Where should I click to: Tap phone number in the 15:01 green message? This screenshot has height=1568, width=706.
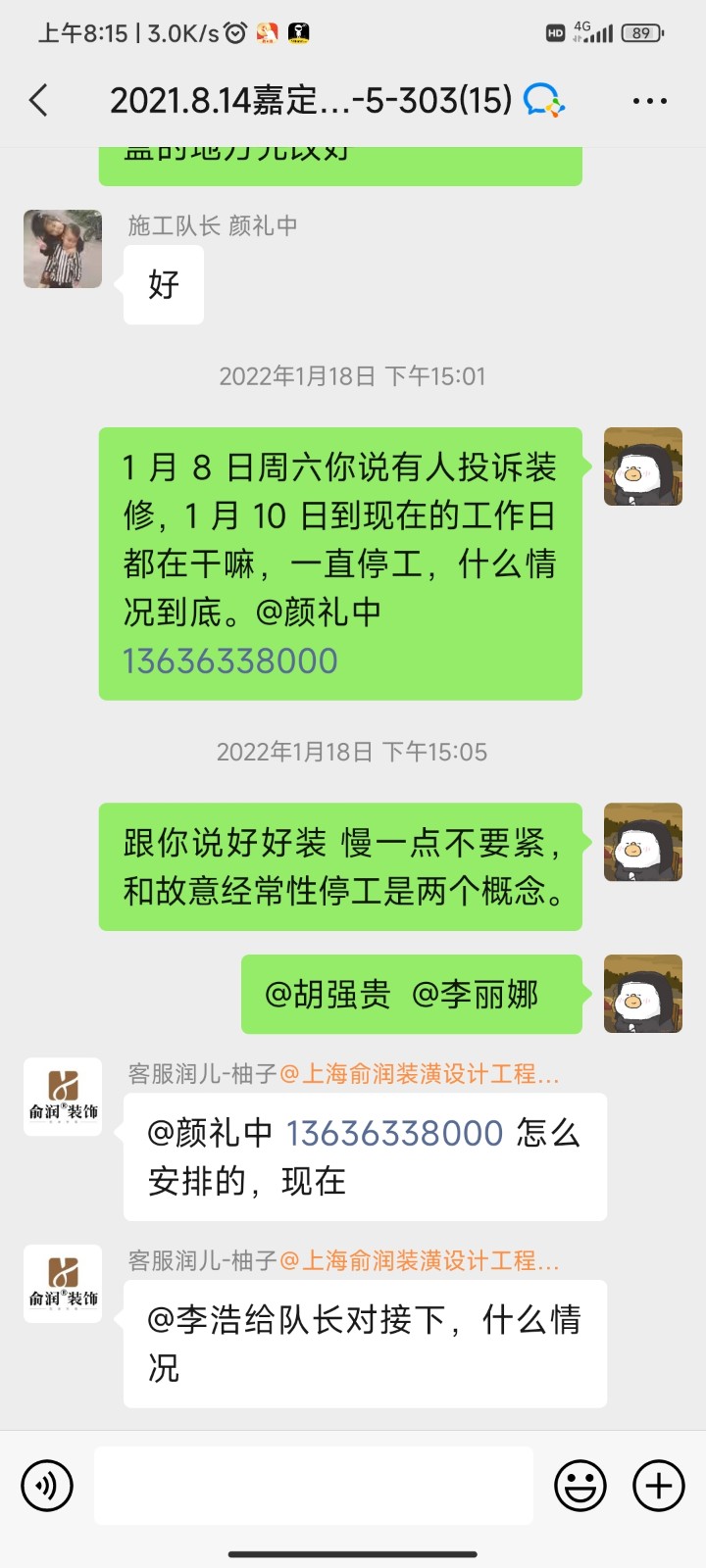tap(230, 661)
